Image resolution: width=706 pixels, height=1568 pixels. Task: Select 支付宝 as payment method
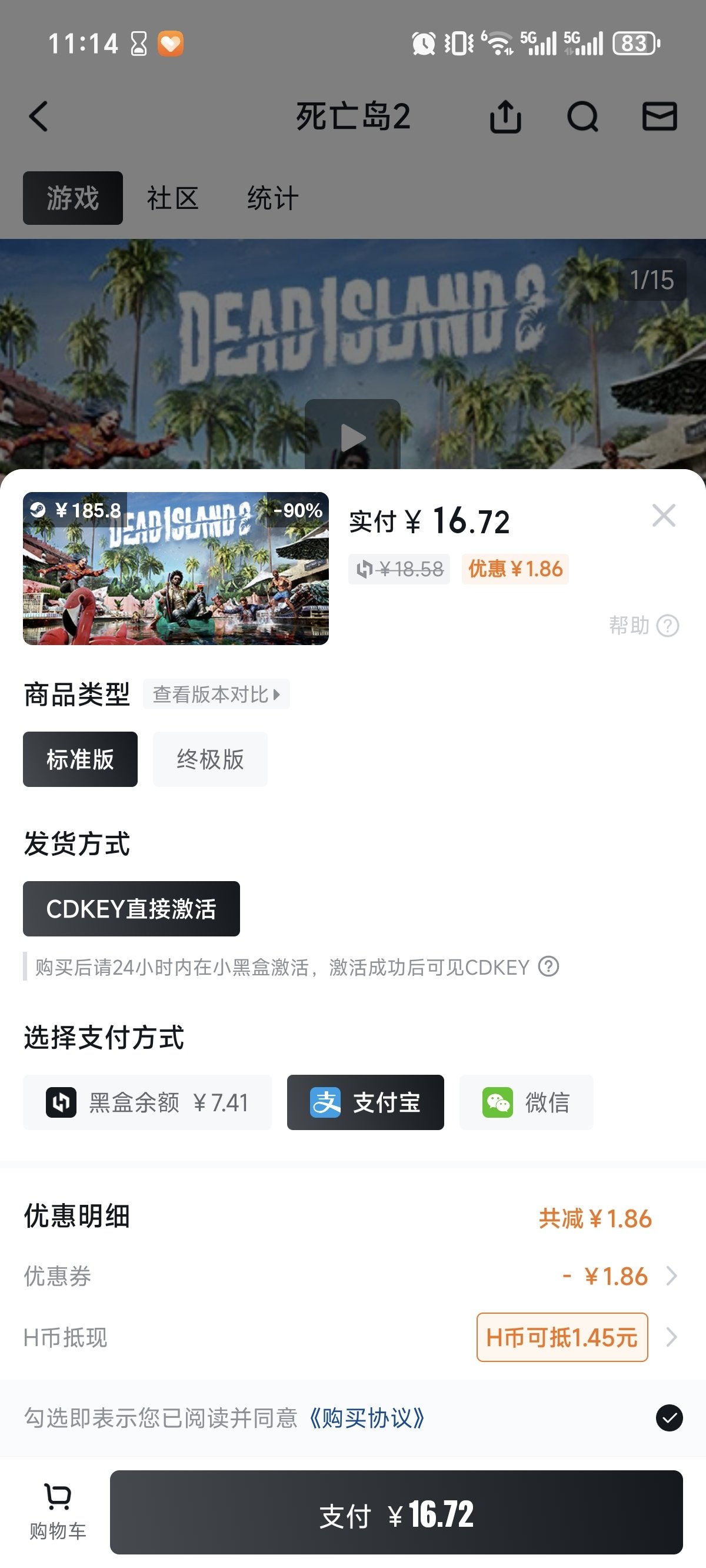(365, 1102)
